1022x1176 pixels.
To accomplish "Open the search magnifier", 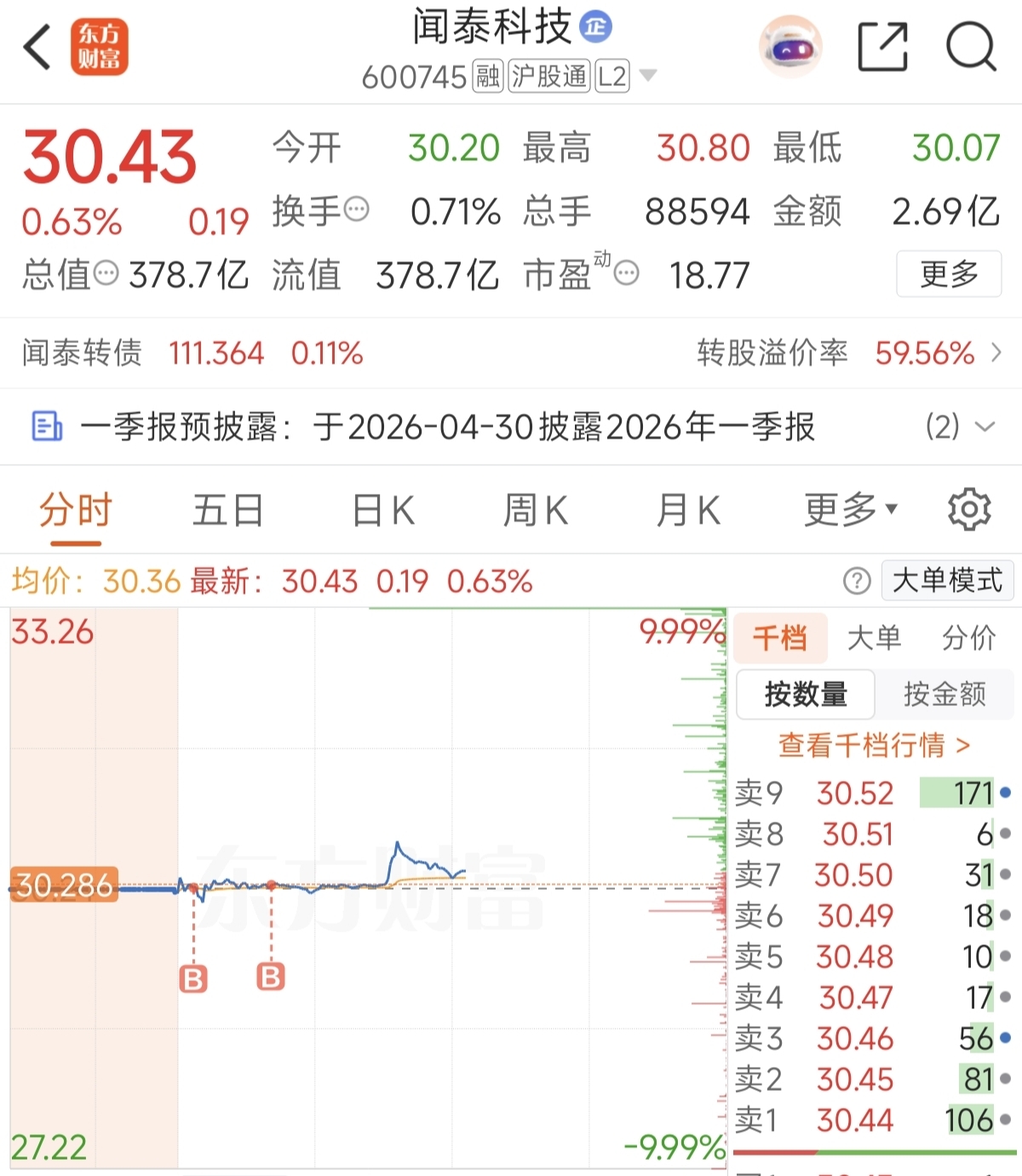I will pos(971,47).
